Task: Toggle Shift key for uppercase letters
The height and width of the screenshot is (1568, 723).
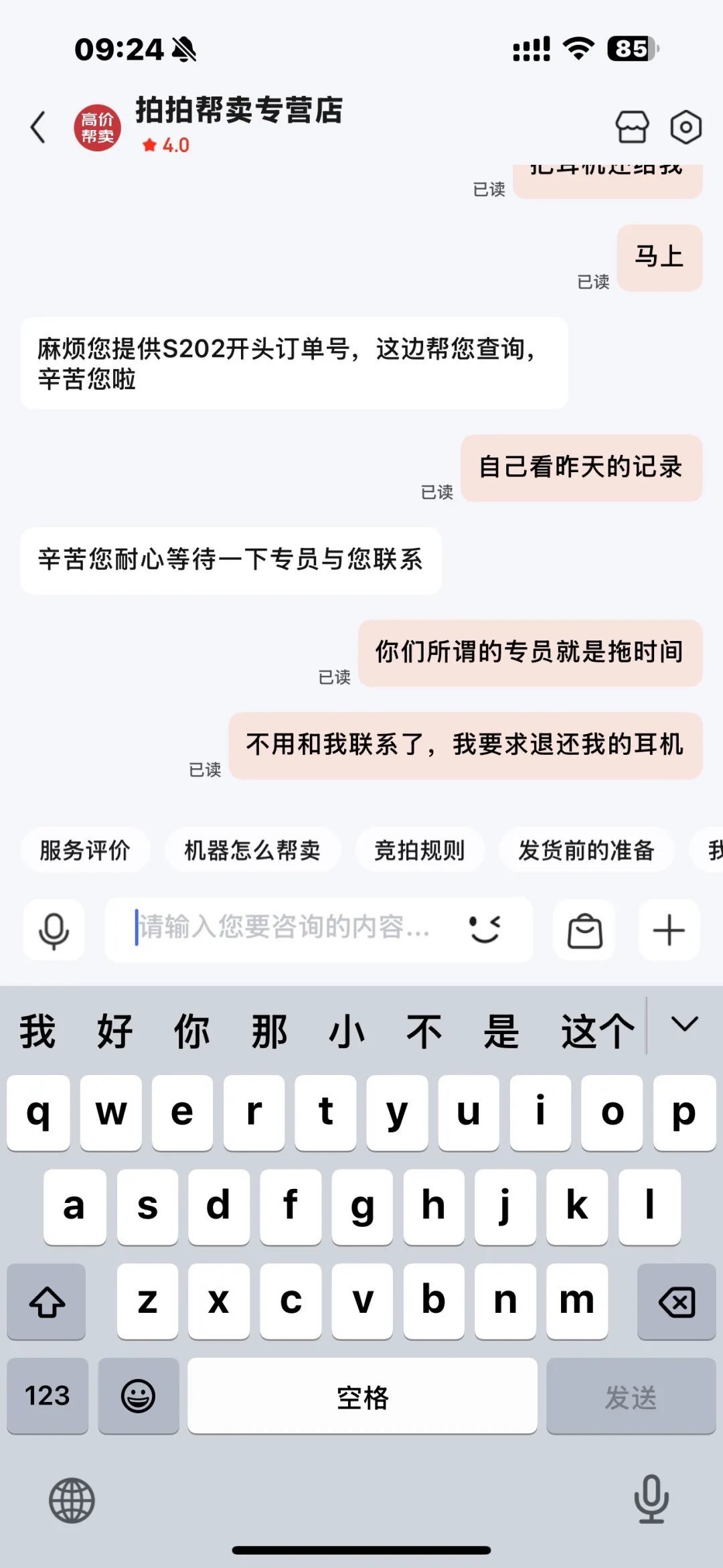Action: [x=46, y=1303]
